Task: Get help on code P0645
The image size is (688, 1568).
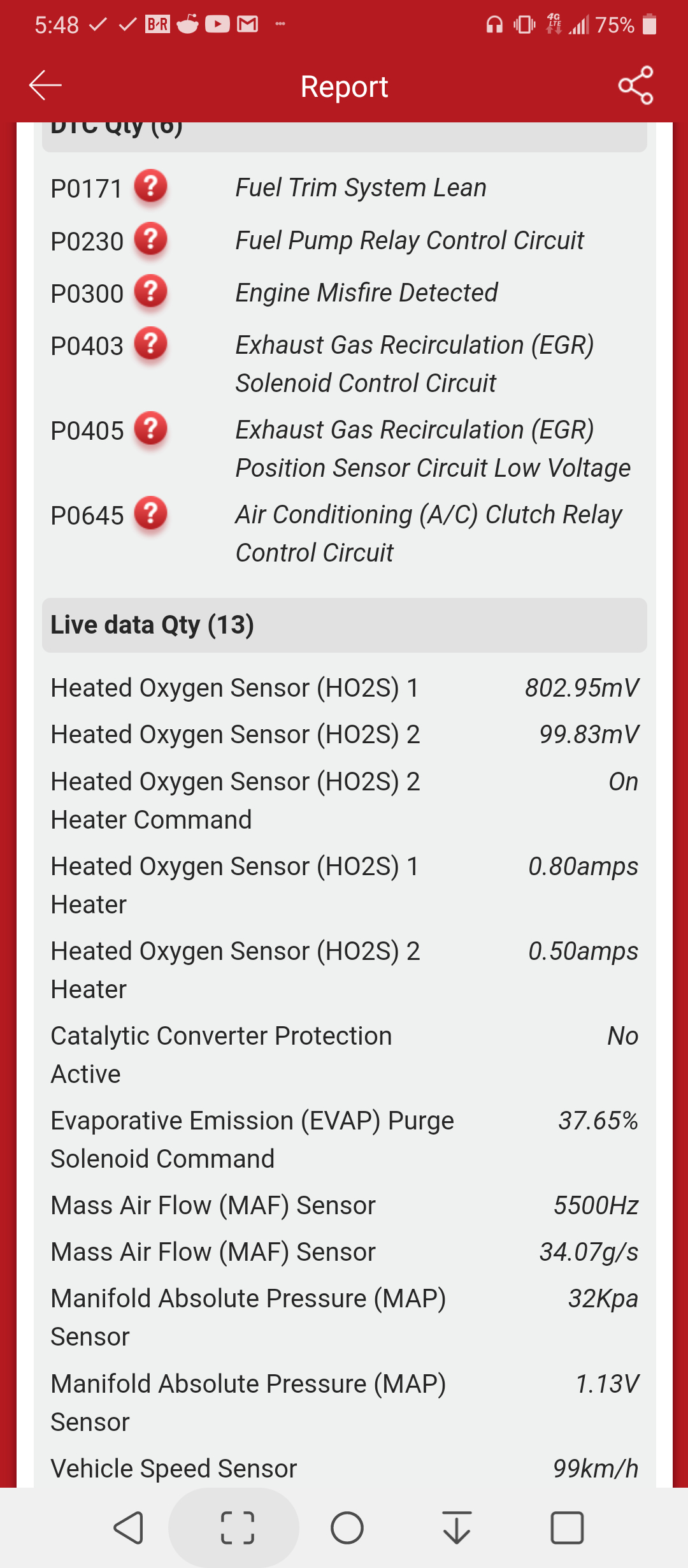Action: [150, 513]
